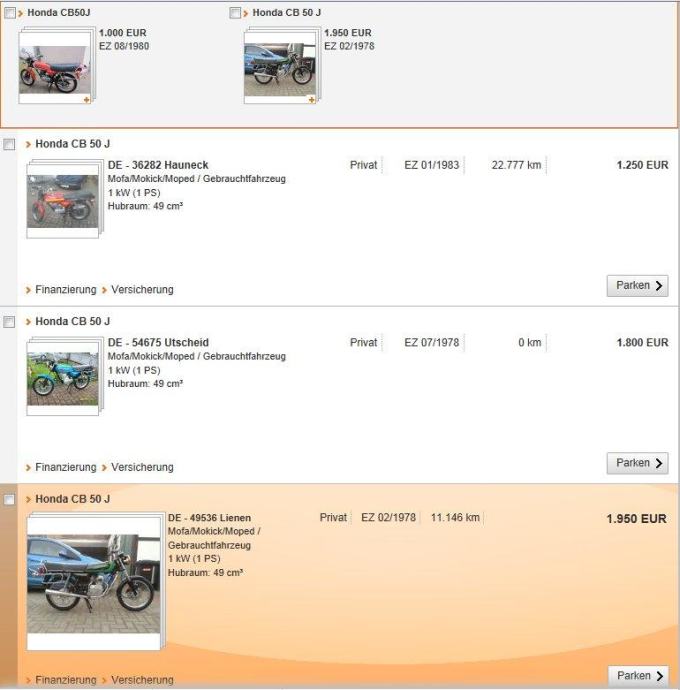Park the 1.250 EUR Hauneck listing
Viewport: 680px width, 690px height.
click(x=637, y=286)
